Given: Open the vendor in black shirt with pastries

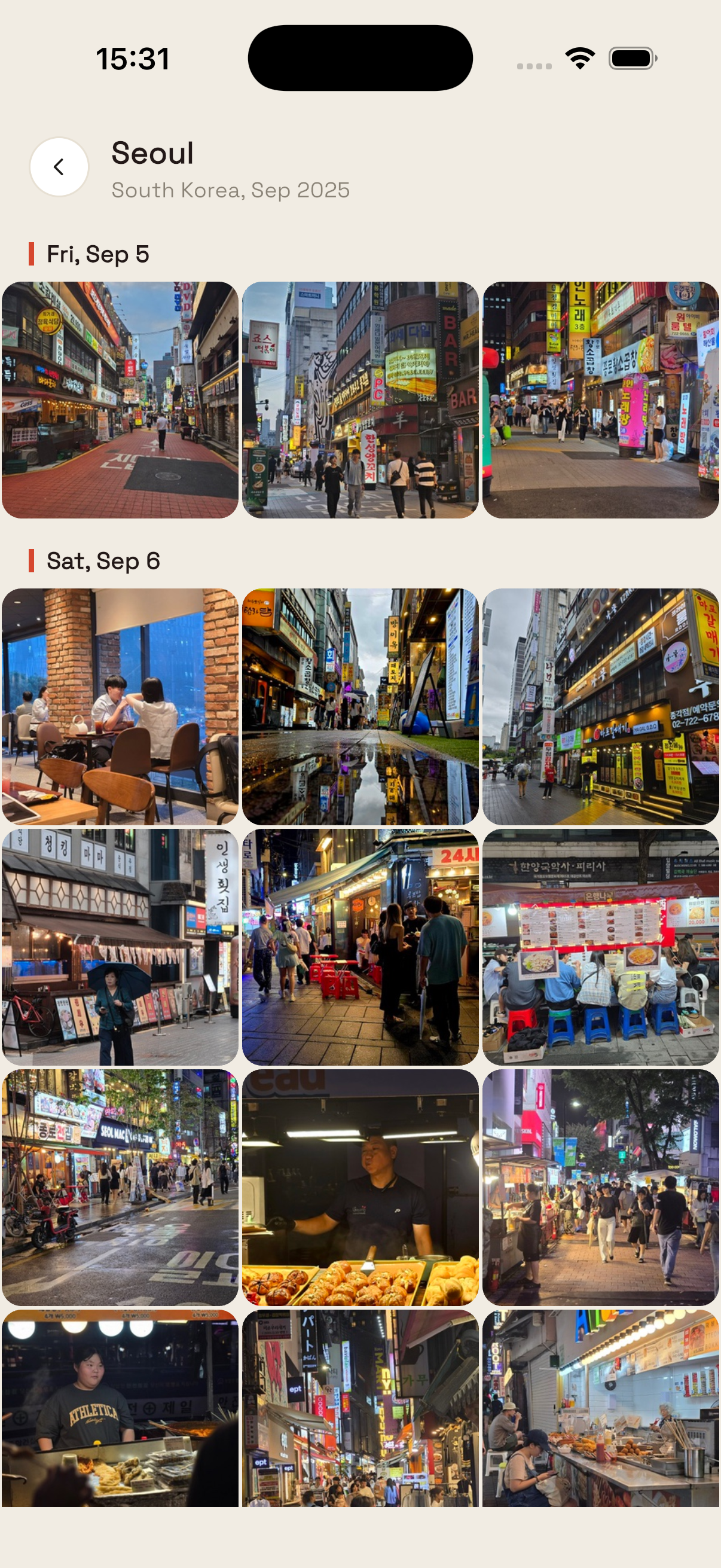Looking at the screenshot, I should coord(360,1188).
